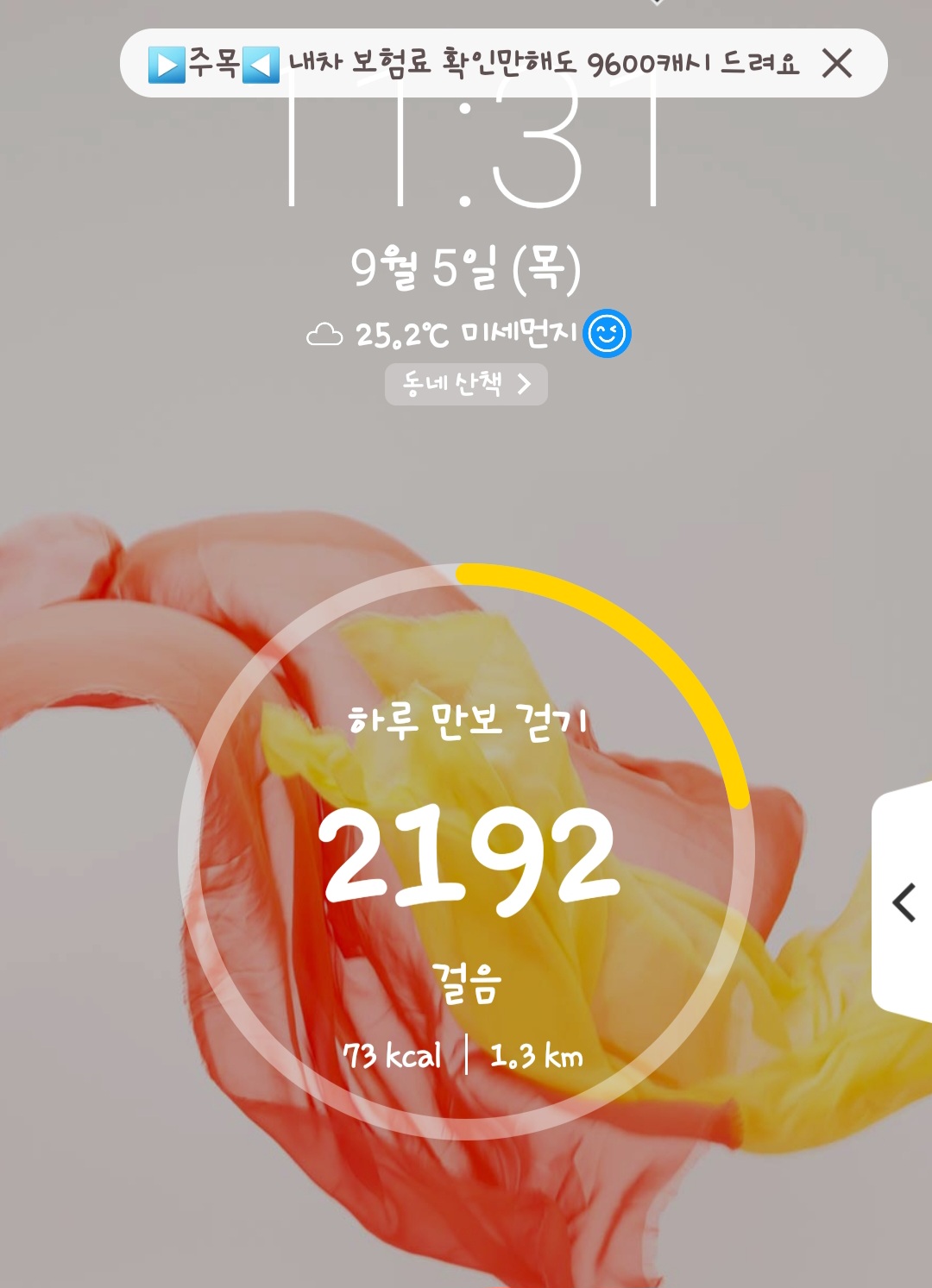Image resolution: width=932 pixels, height=1288 pixels.
Task: Expand the side panel arrow handle
Action: [x=904, y=902]
